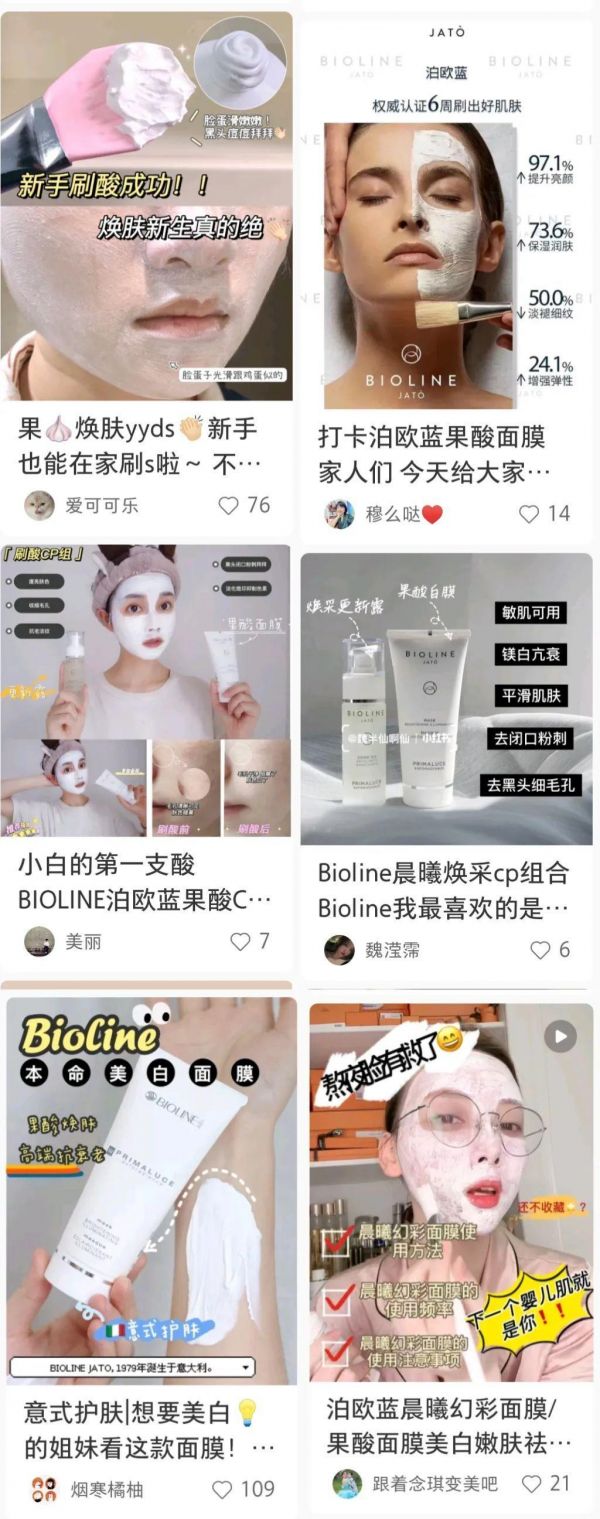Open the Bioline晨曦焕采cp组合 post

click(x=446, y=700)
